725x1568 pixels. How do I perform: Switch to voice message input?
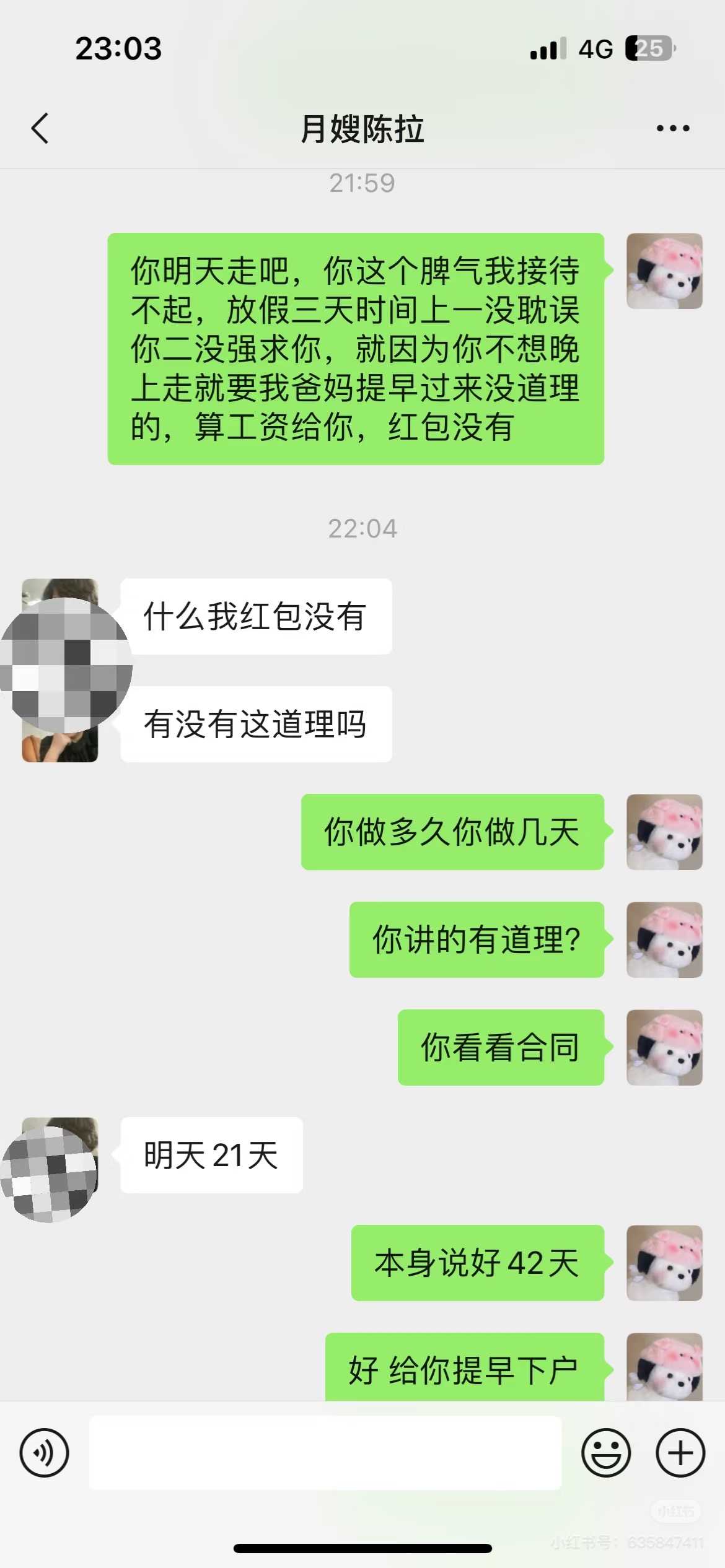pos(44,1452)
